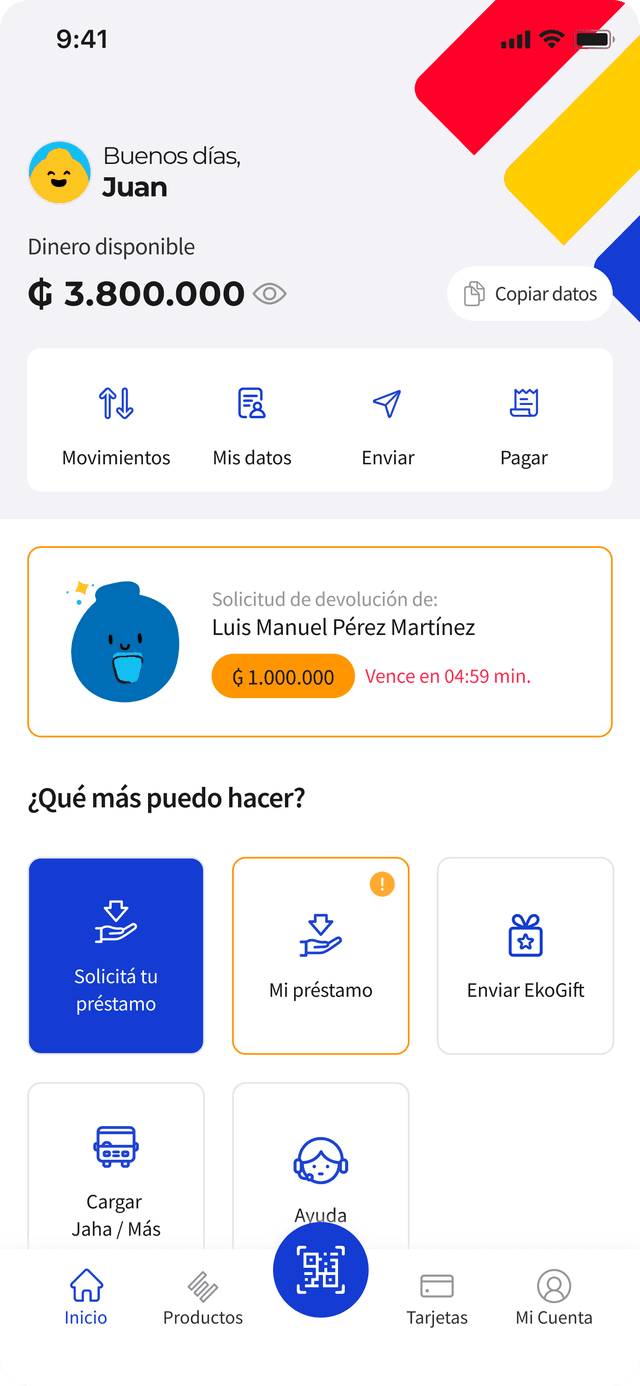
Task: Select the Enviar EkoGift tile
Action: [525, 955]
